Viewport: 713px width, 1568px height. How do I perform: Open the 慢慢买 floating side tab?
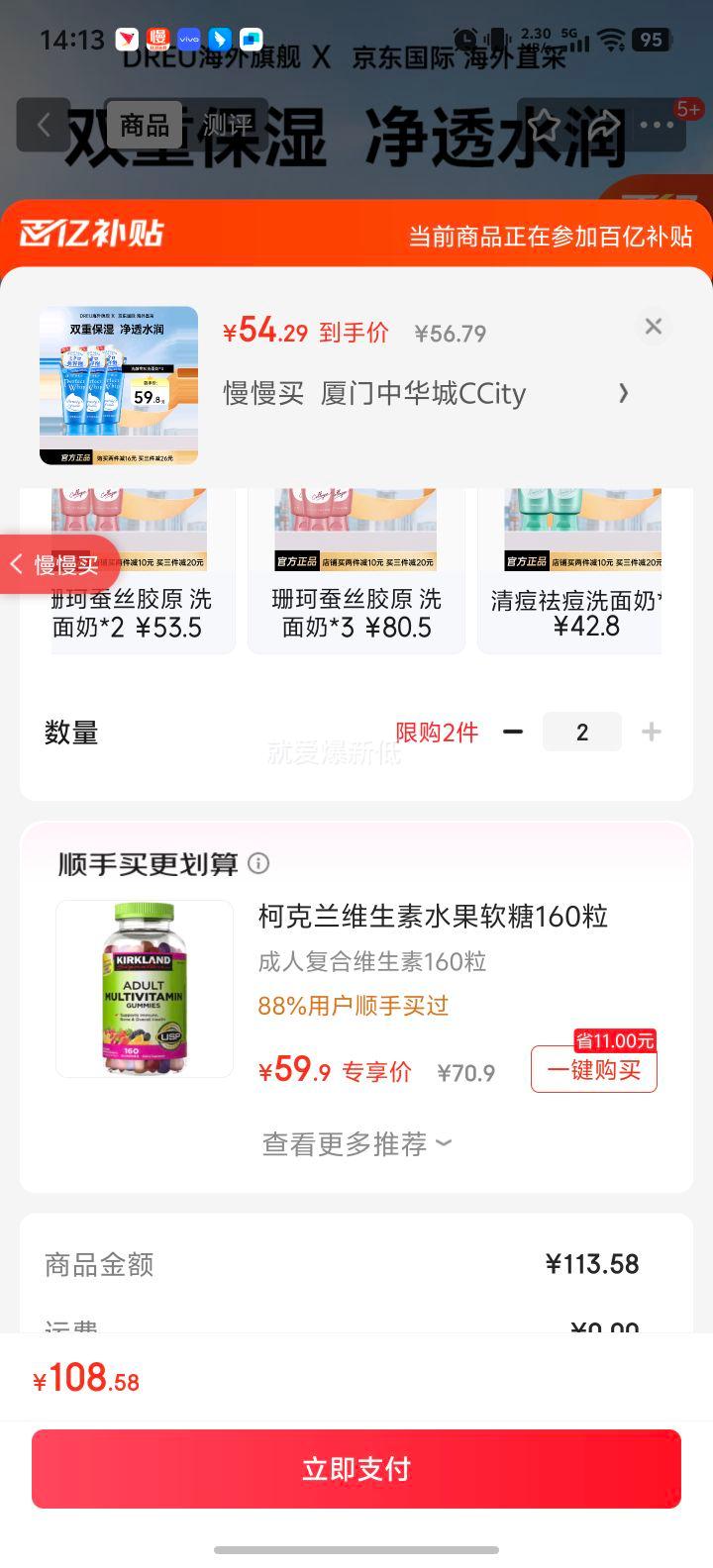tap(59, 565)
